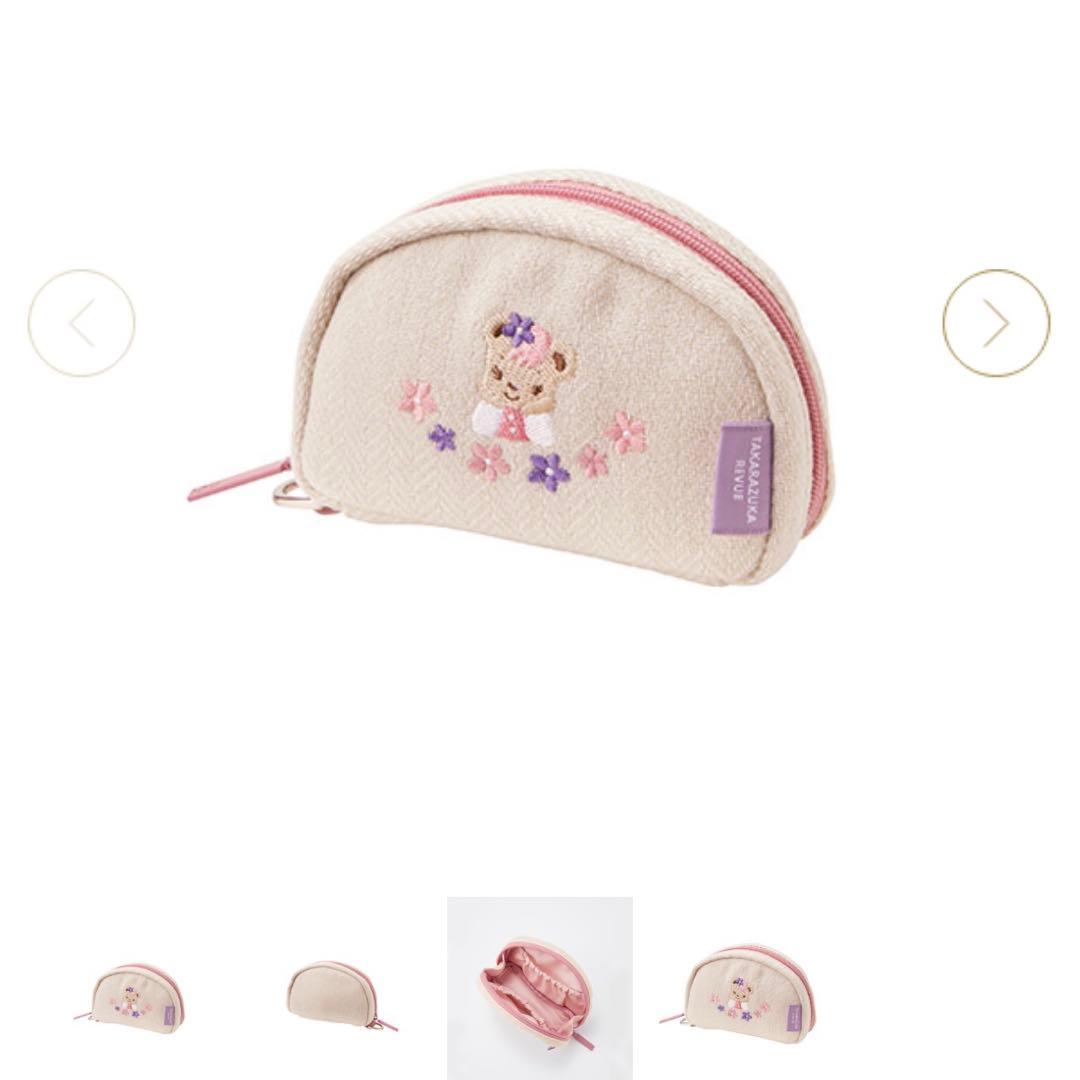Go to the previous product image
This screenshot has width=1080, height=1080.
(81, 323)
